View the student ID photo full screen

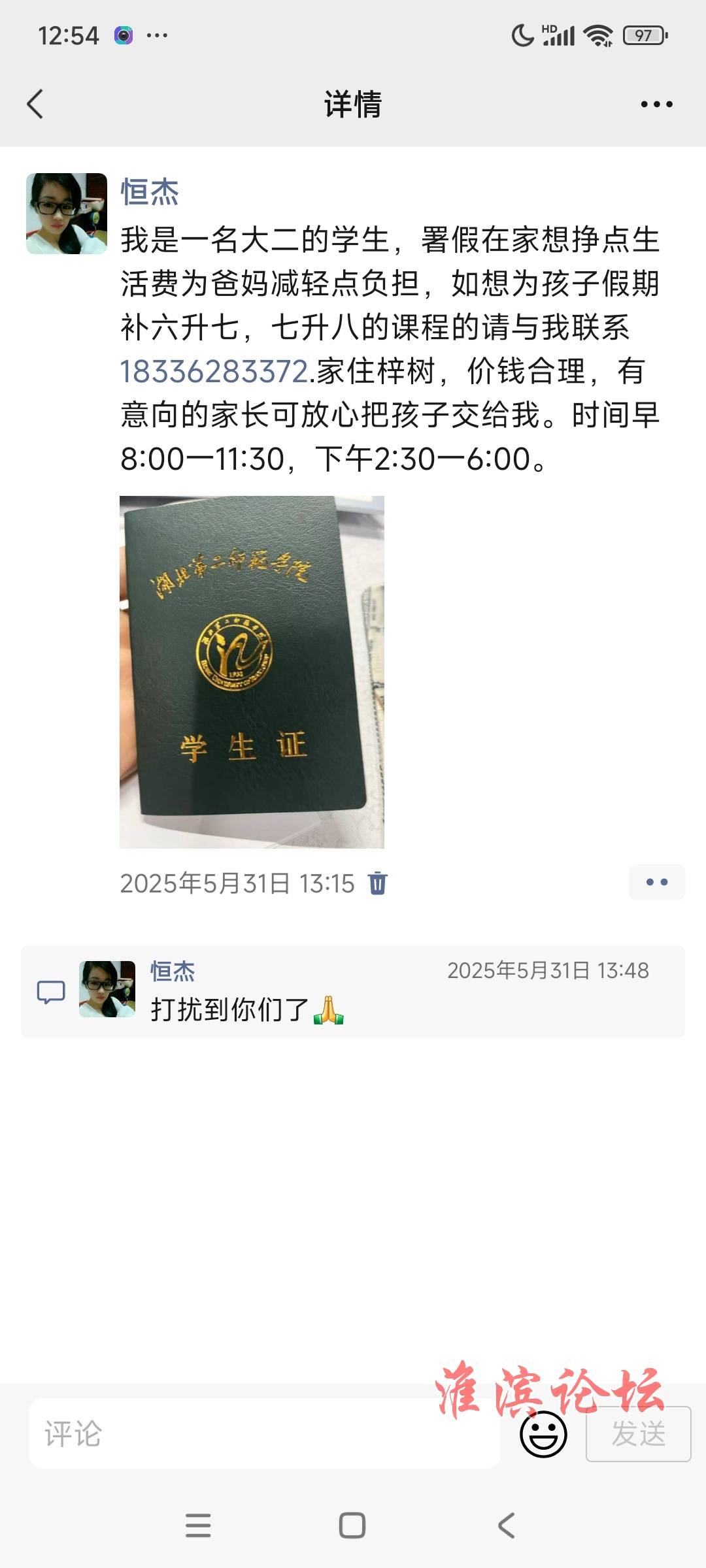(252, 672)
